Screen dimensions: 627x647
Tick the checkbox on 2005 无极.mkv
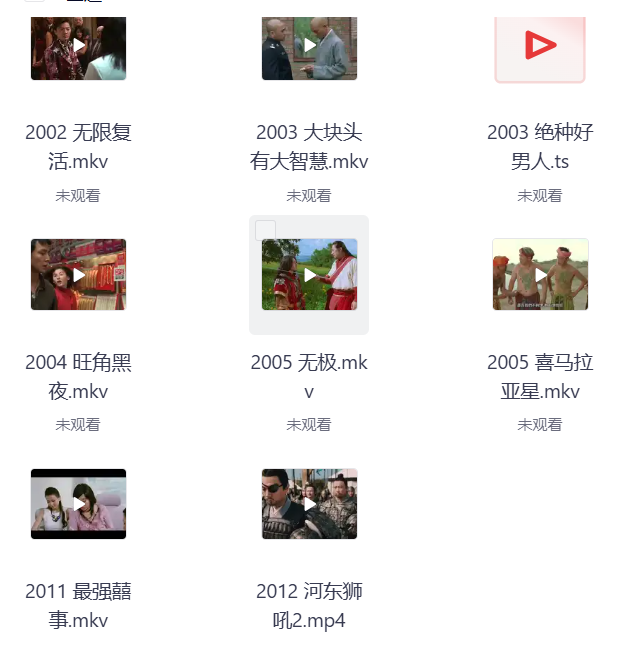click(266, 231)
